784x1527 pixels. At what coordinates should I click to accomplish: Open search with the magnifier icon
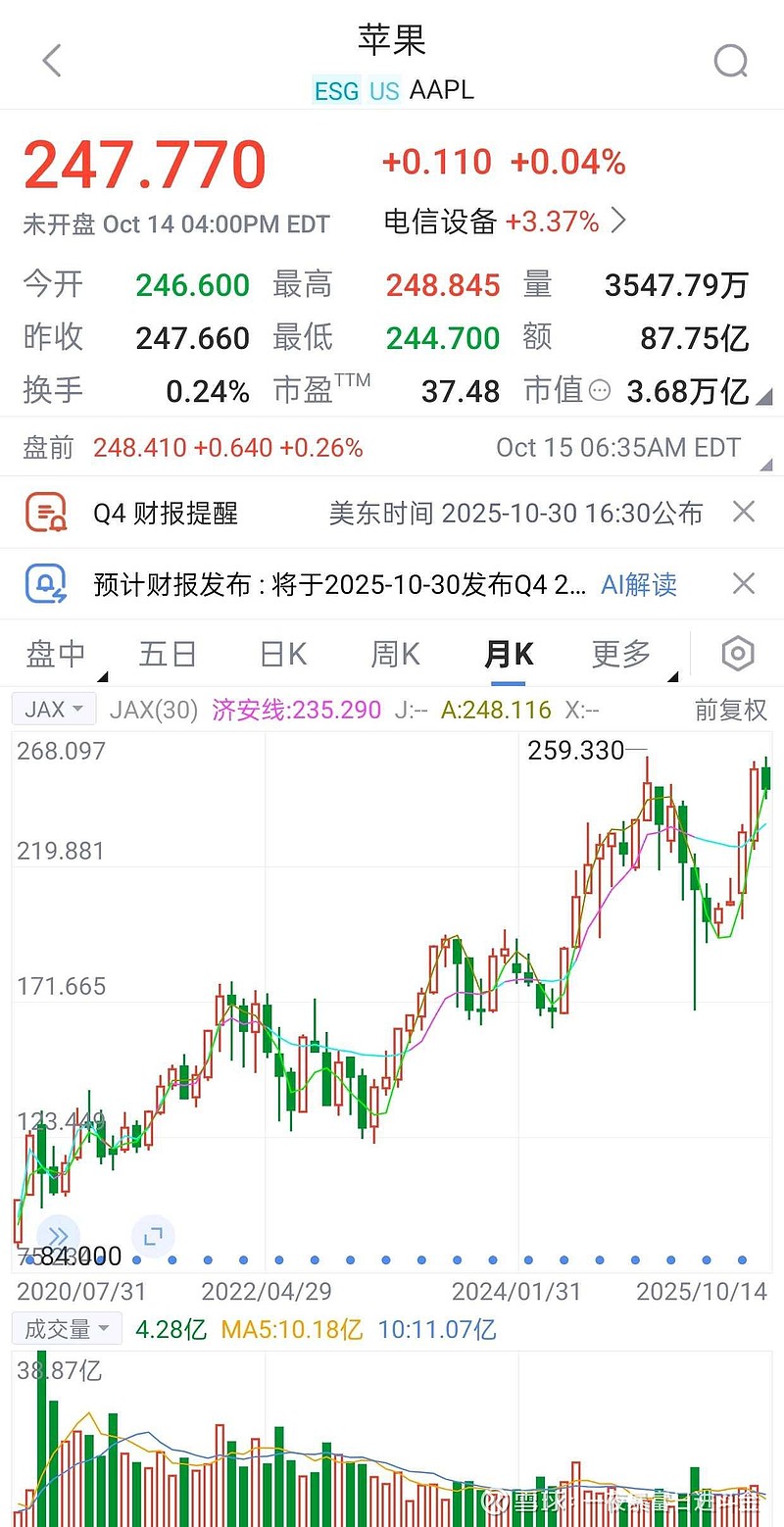[x=731, y=60]
